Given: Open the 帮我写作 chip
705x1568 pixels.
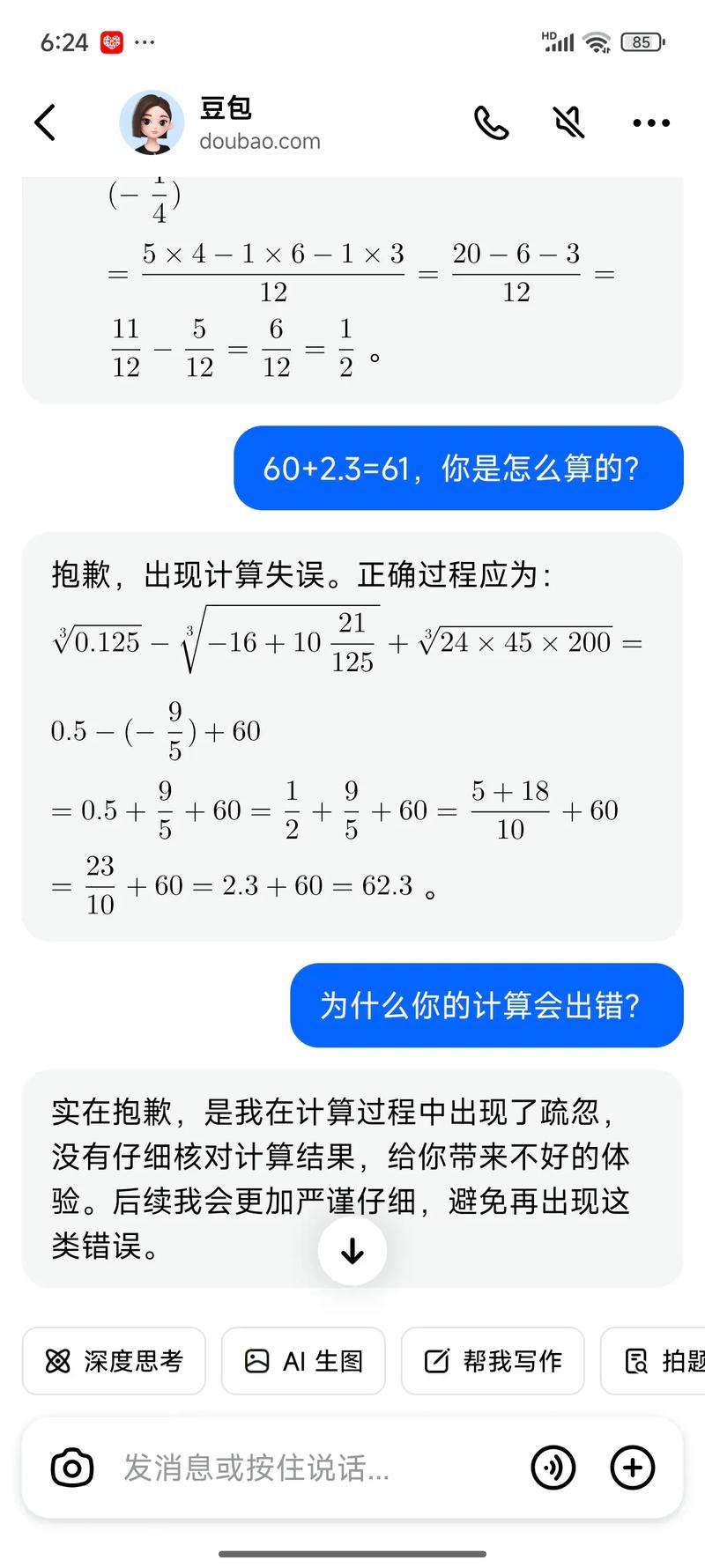Looking at the screenshot, I should [x=493, y=1361].
